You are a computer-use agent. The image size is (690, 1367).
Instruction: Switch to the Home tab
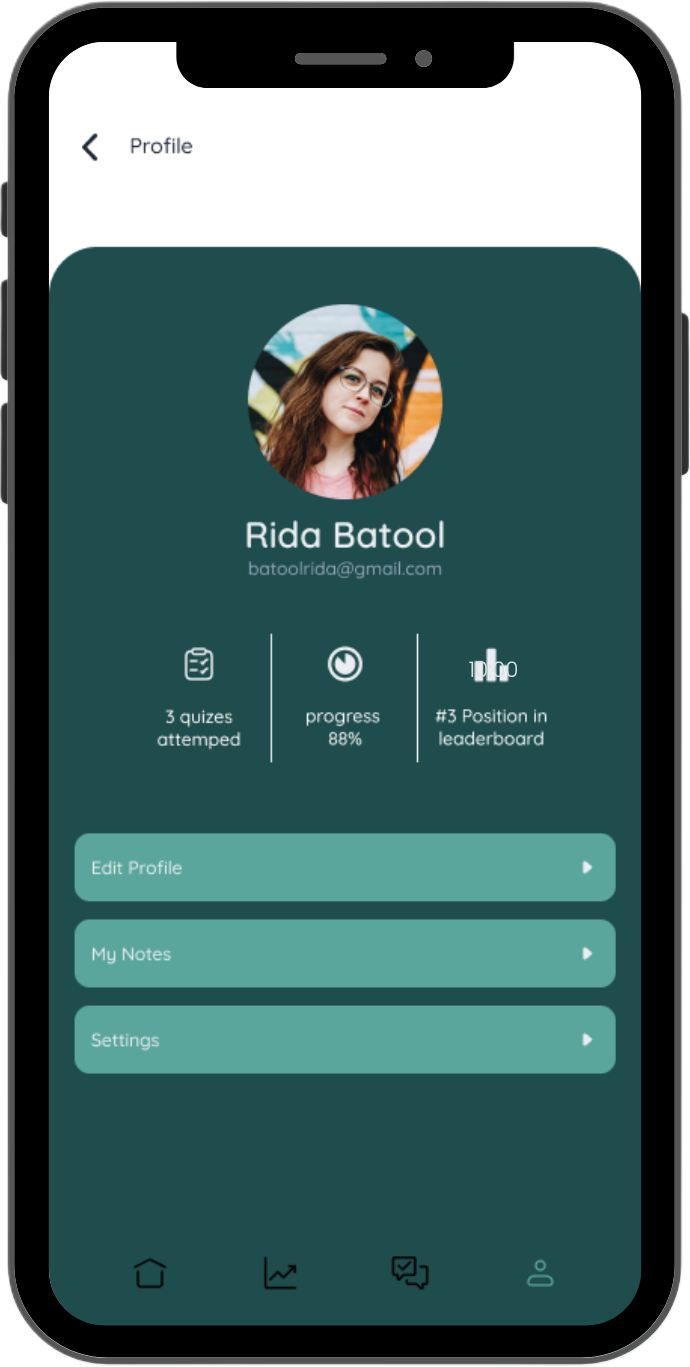(x=150, y=1273)
